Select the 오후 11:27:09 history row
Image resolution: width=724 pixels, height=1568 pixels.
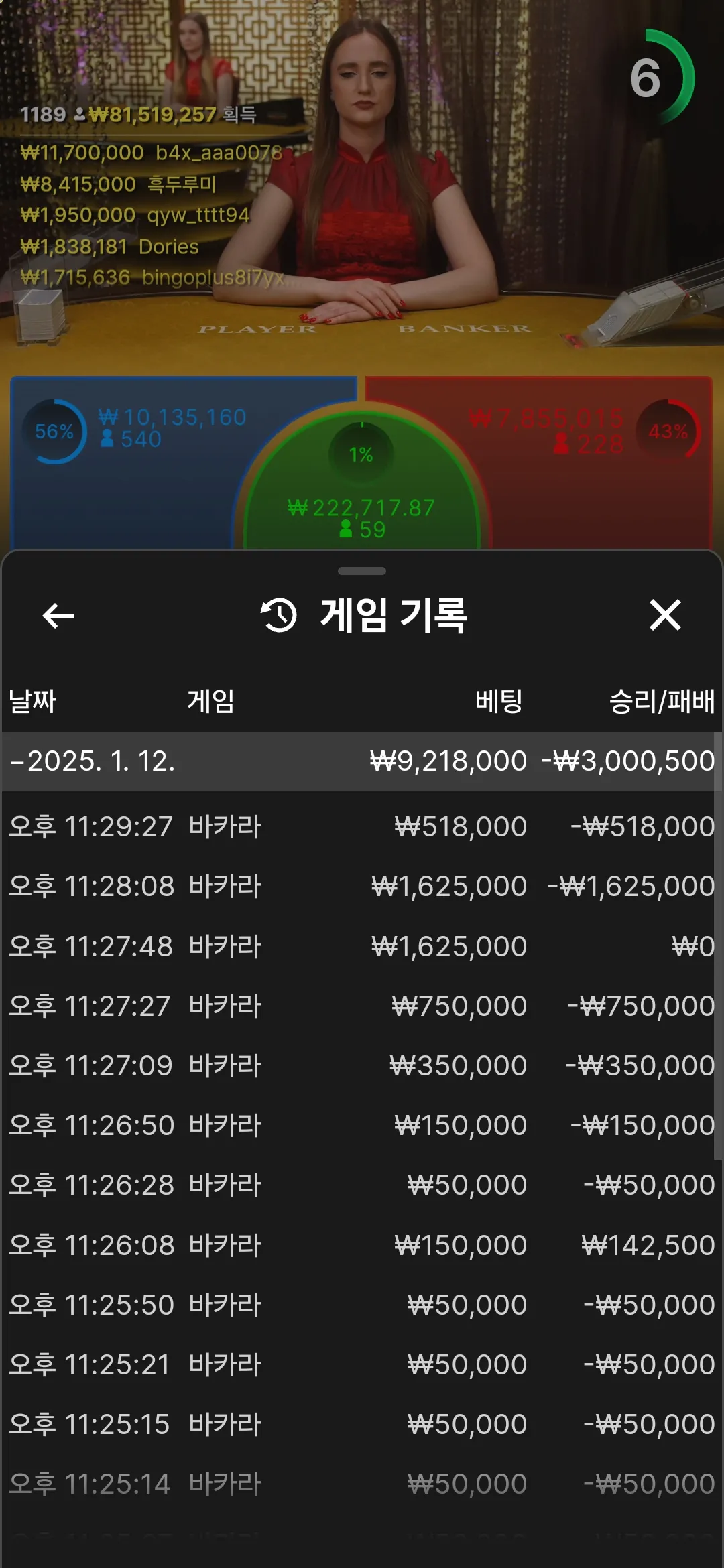pos(361,1065)
